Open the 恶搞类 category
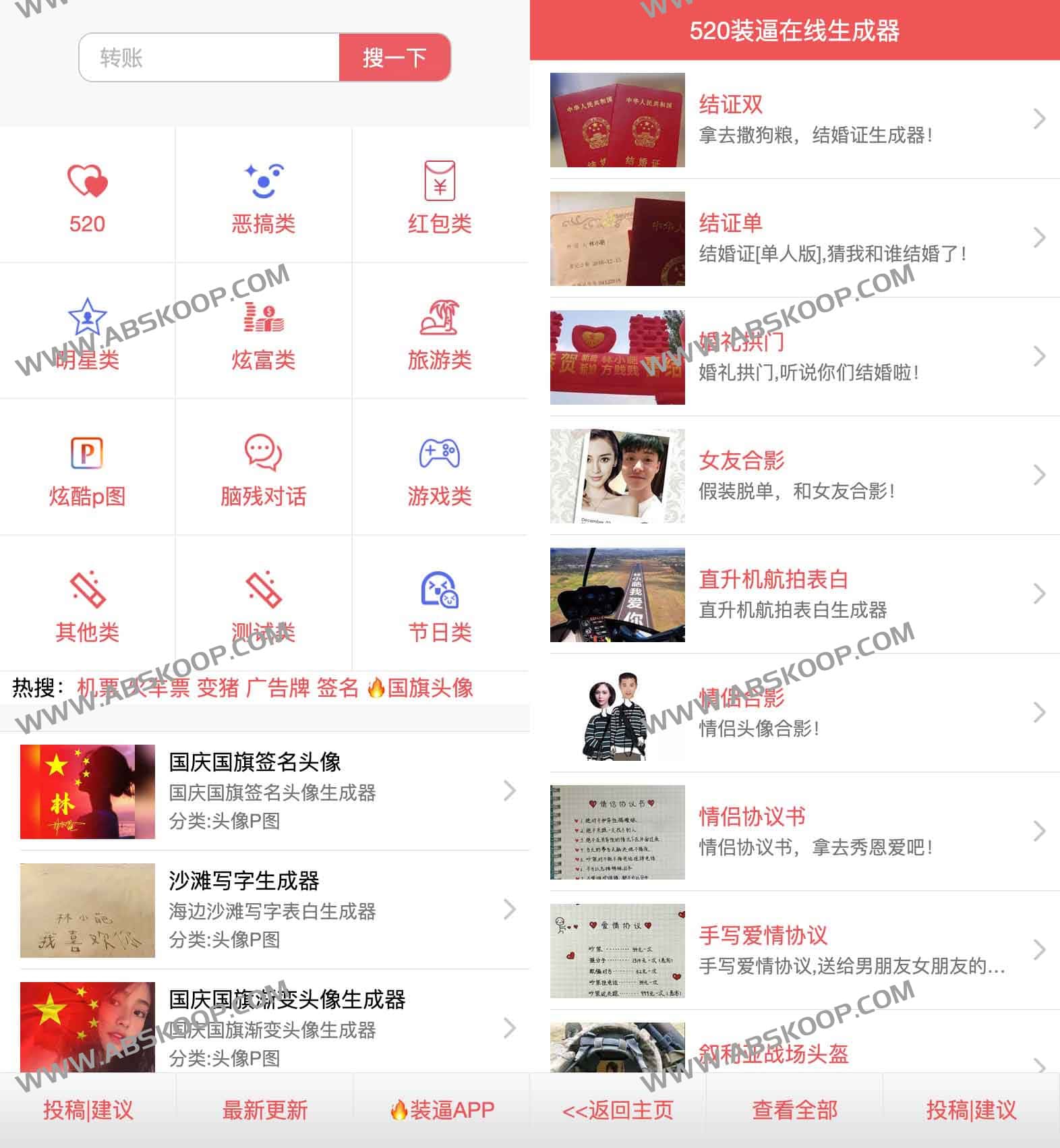This screenshot has width=1060, height=1148. click(263, 197)
